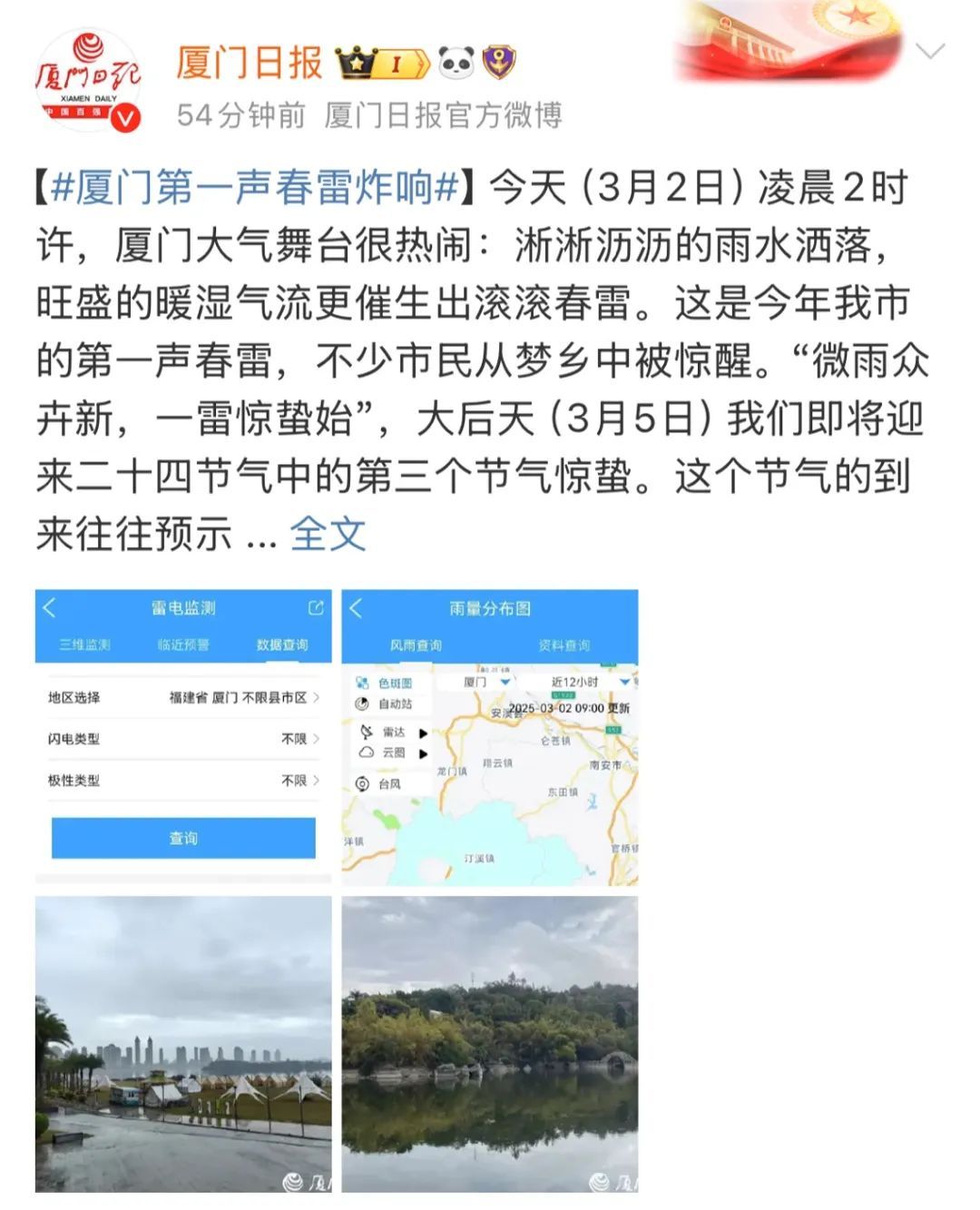Click back arrow on 雨量分布图 screen
This screenshot has height=1210, width=980.
tap(355, 608)
